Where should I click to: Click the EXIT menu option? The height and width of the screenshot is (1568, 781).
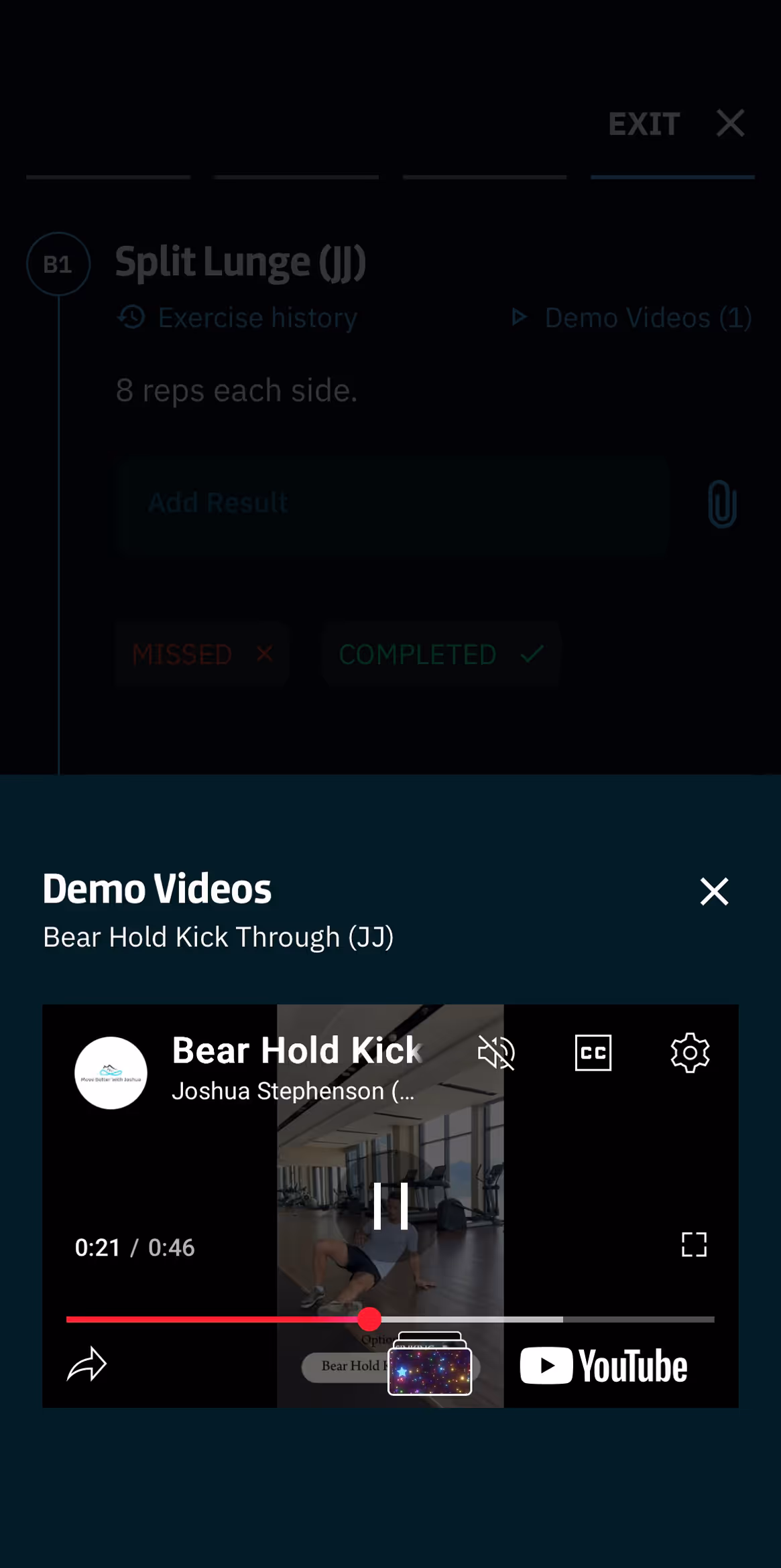click(644, 125)
